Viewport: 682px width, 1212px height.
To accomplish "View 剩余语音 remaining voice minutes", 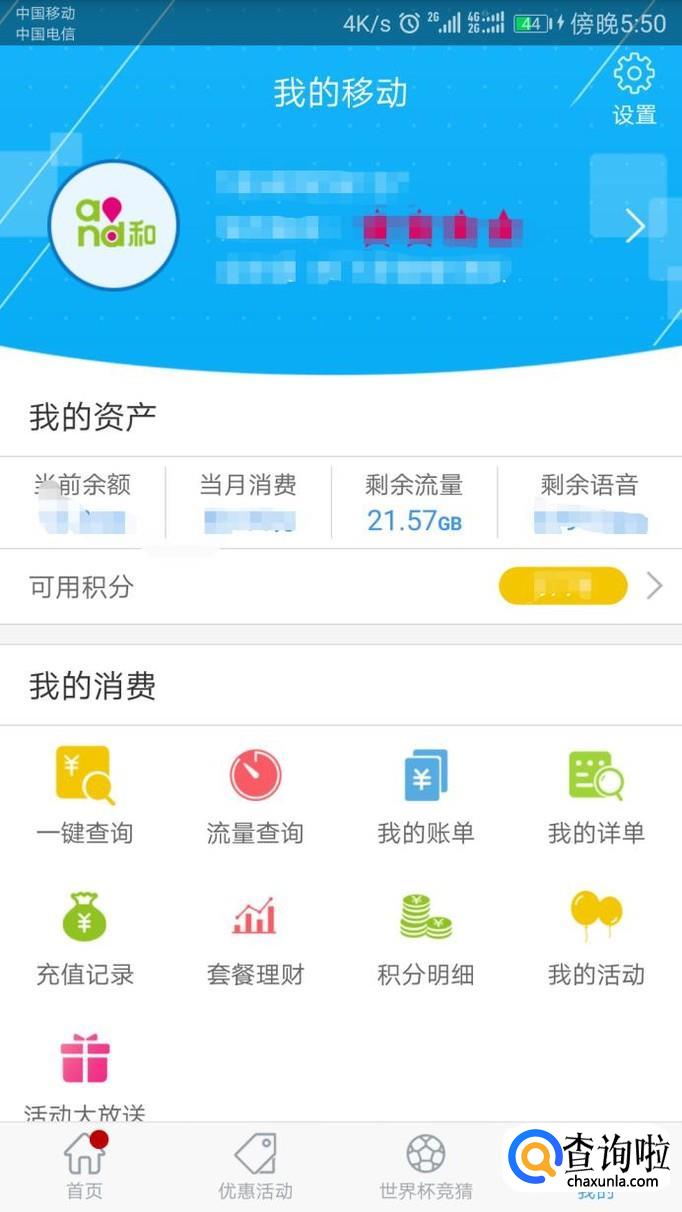I will [x=589, y=503].
